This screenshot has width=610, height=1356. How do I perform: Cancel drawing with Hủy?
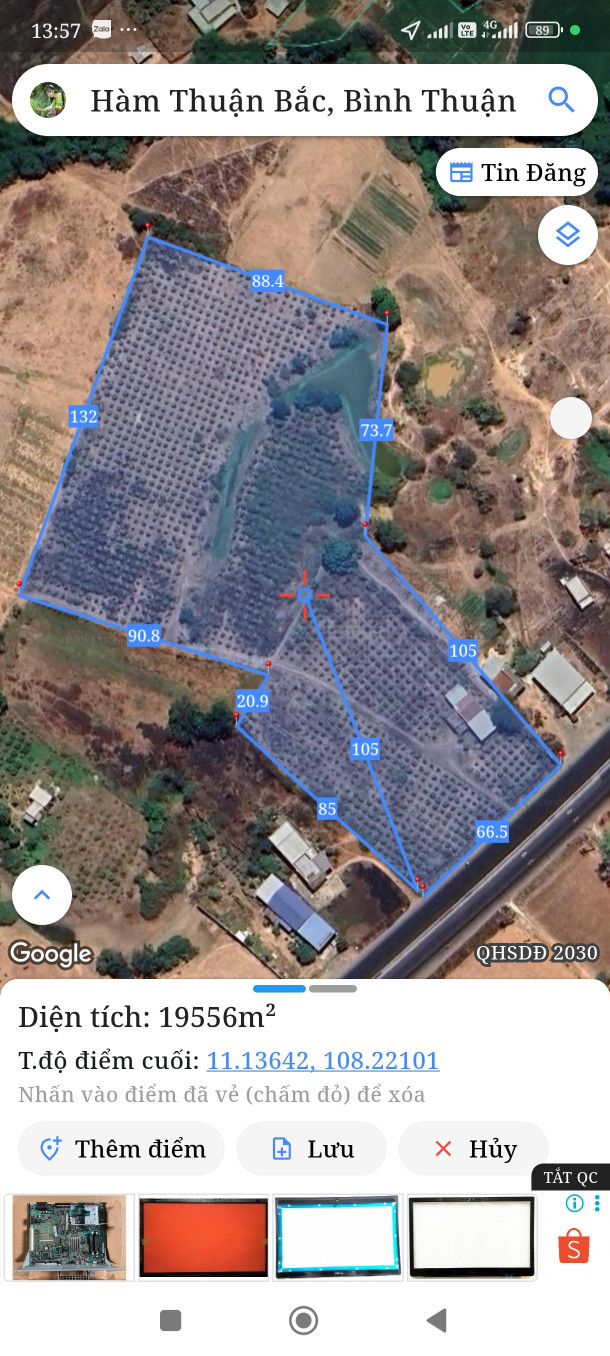point(474,1149)
